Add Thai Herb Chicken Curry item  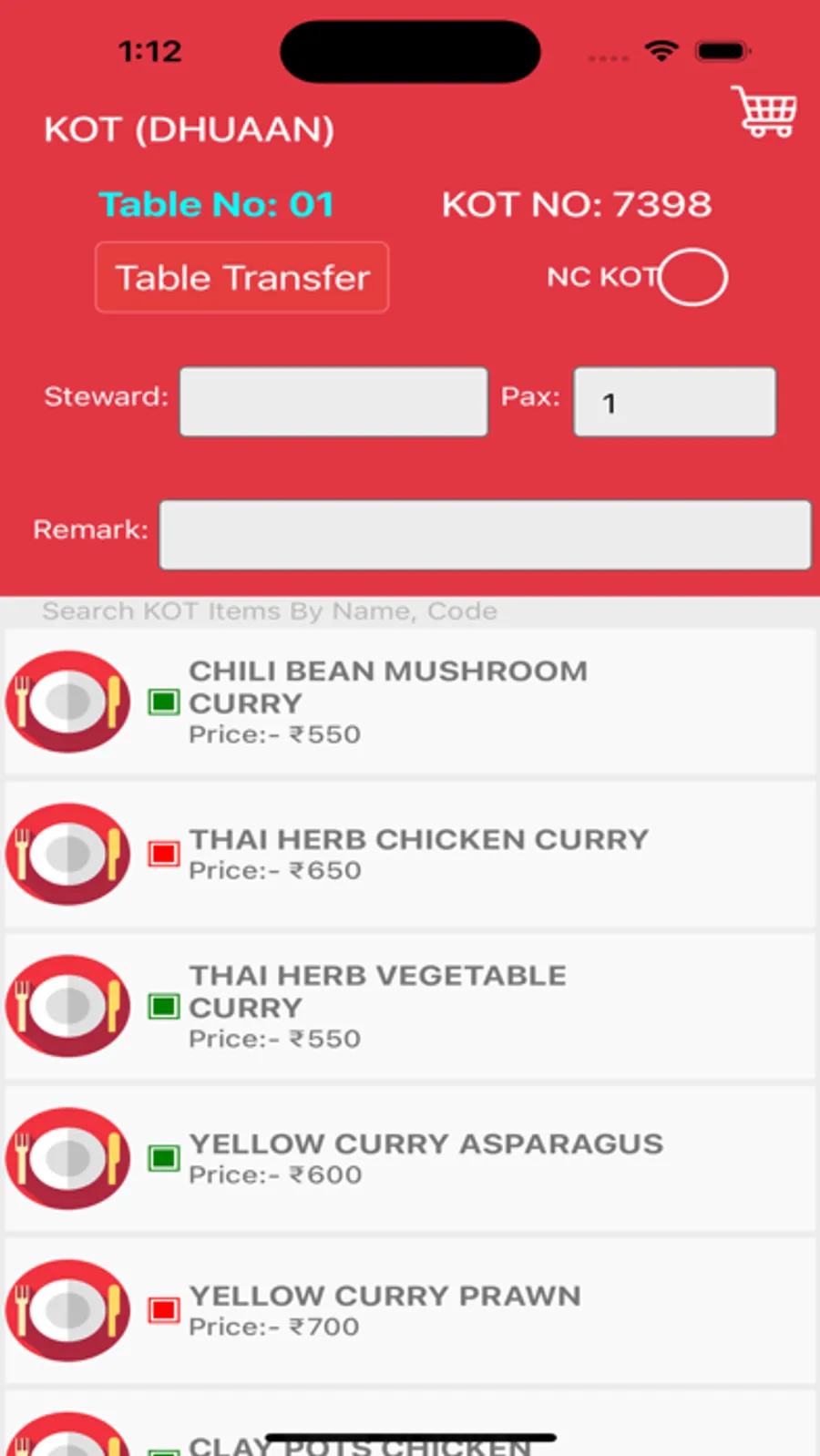pos(410,854)
